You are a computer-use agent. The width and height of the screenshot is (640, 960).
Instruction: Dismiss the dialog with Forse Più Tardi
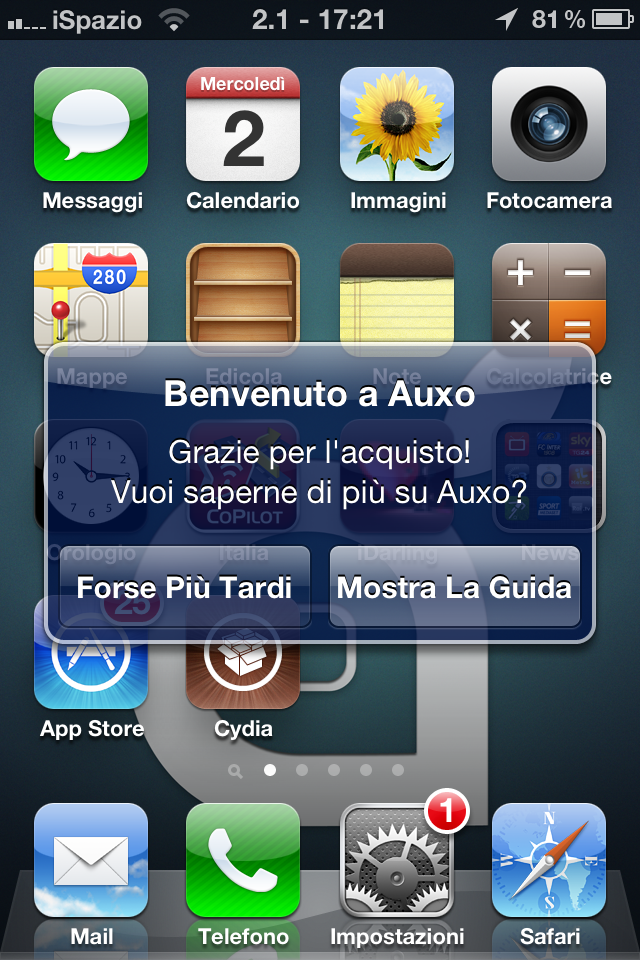(185, 587)
